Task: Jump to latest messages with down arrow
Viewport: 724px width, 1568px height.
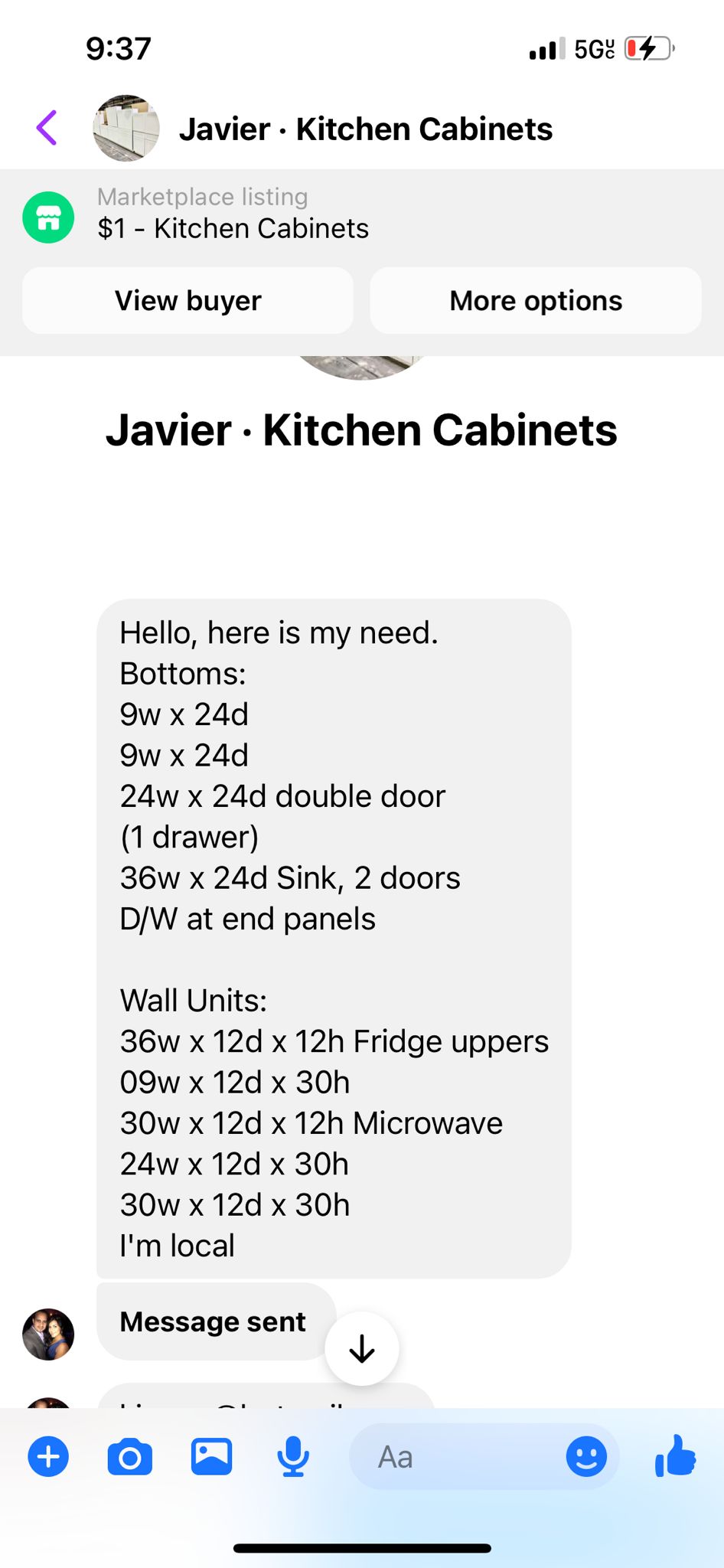Action: coord(362,1349)
